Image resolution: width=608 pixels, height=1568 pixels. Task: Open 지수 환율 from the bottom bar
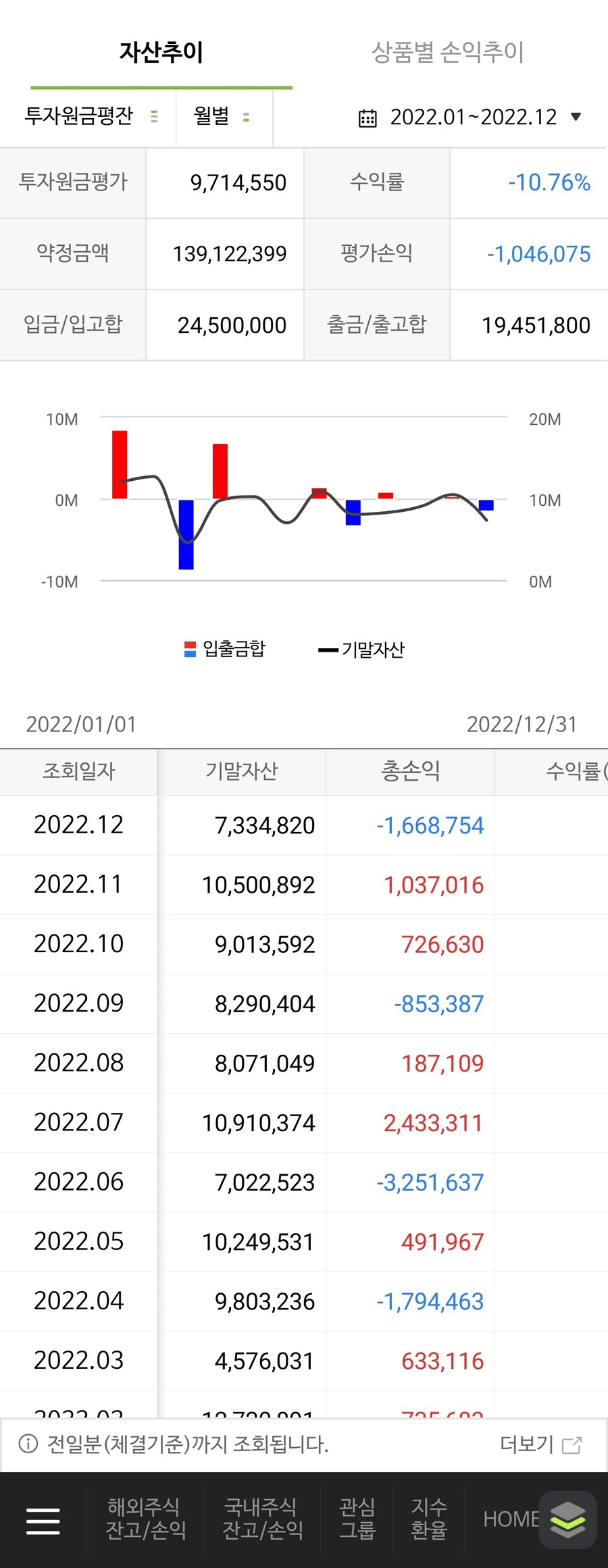click(x=429, y=1519)
